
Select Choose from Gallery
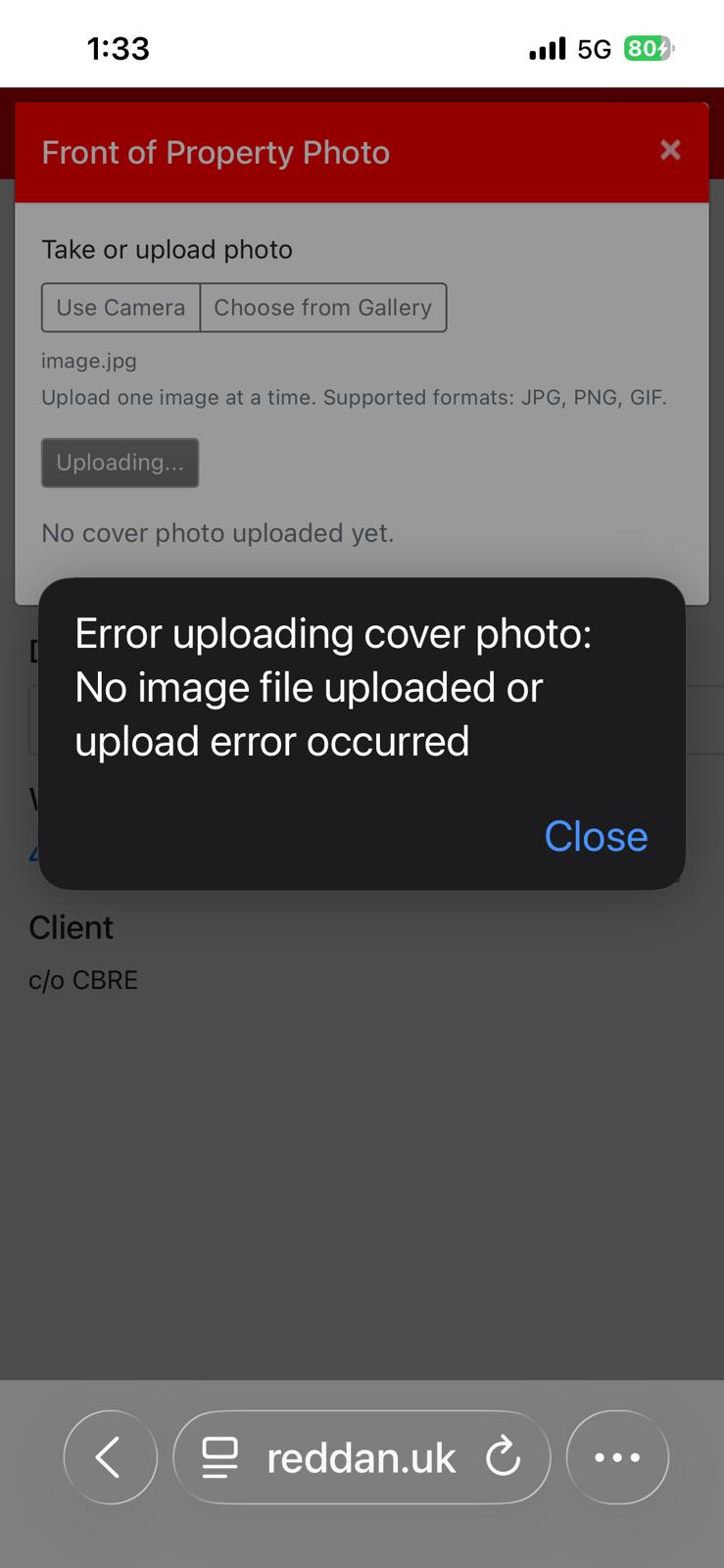[x=322, y=308]
